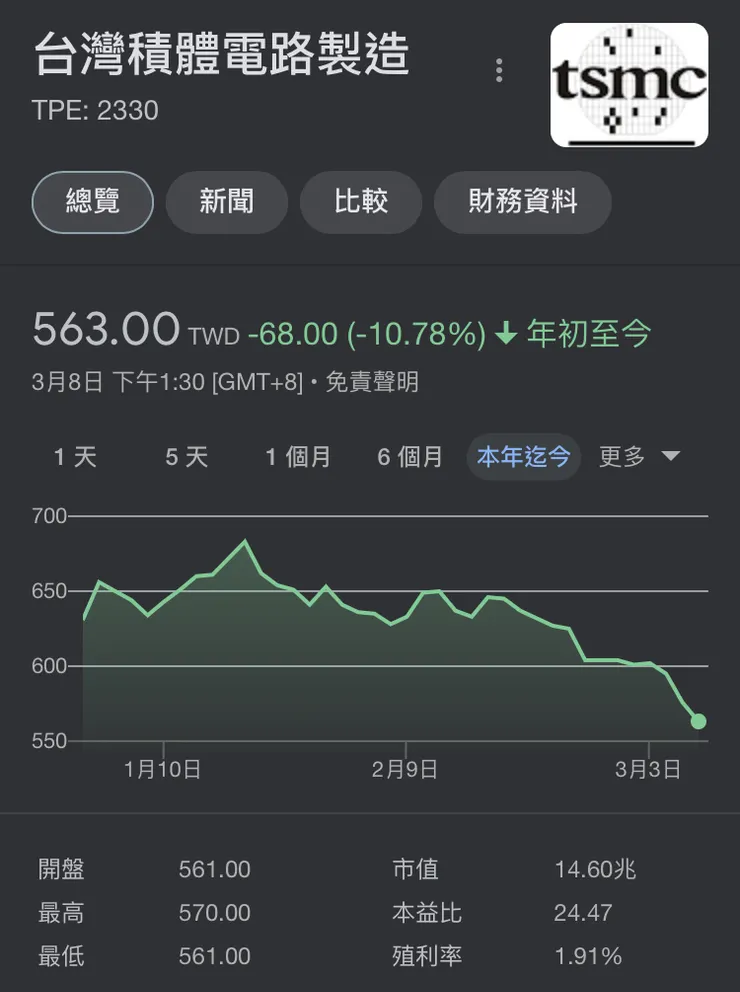740x992 pixels.
Task: Open the three-dot overflow menu
Action: tap(498, 68)
